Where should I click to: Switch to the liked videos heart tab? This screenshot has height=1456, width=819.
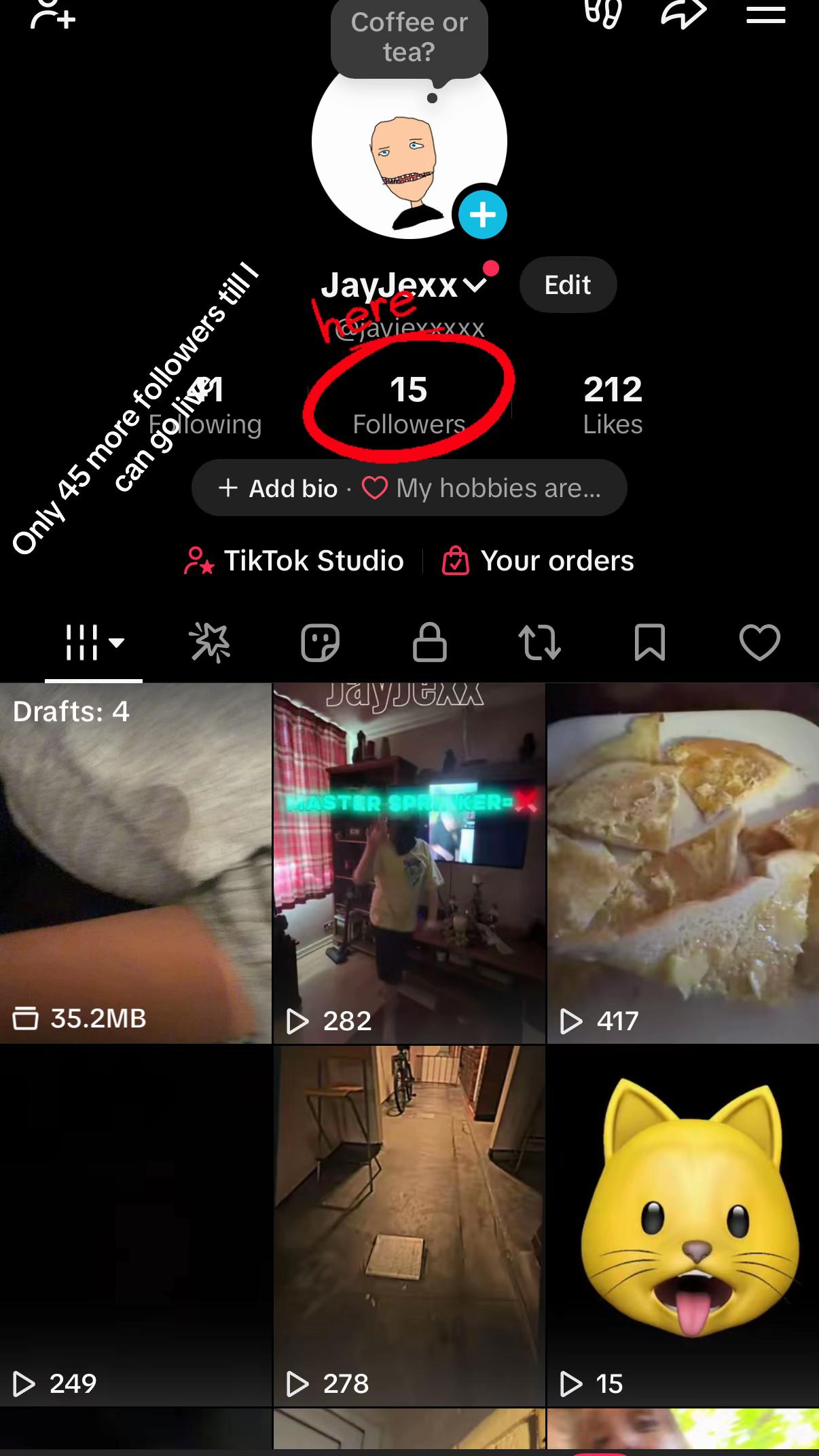(760, 642)
